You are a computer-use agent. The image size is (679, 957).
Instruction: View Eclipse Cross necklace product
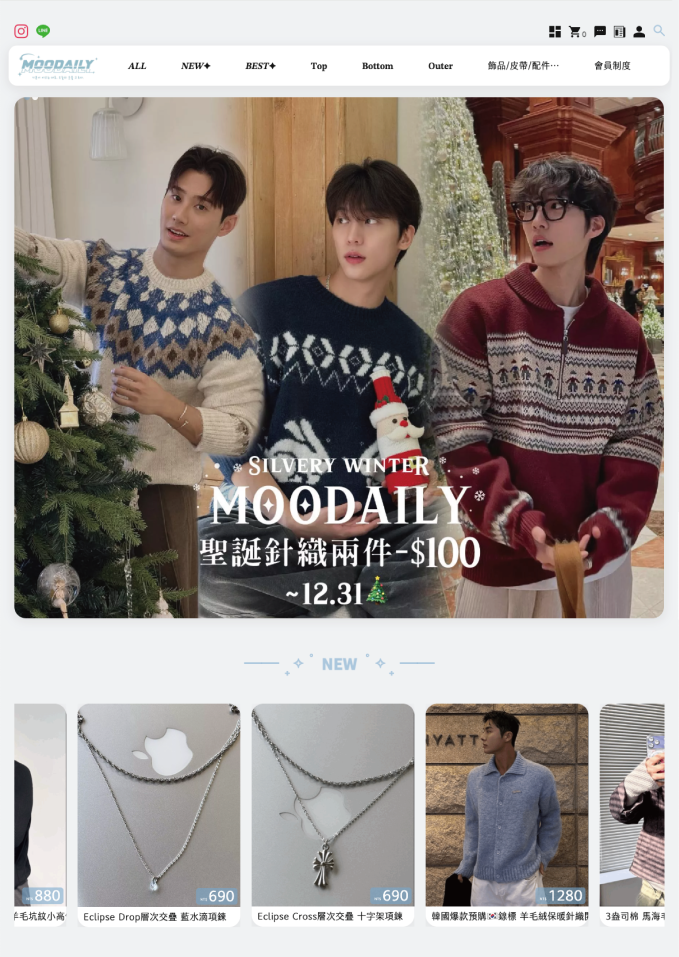tap(332, 810)
